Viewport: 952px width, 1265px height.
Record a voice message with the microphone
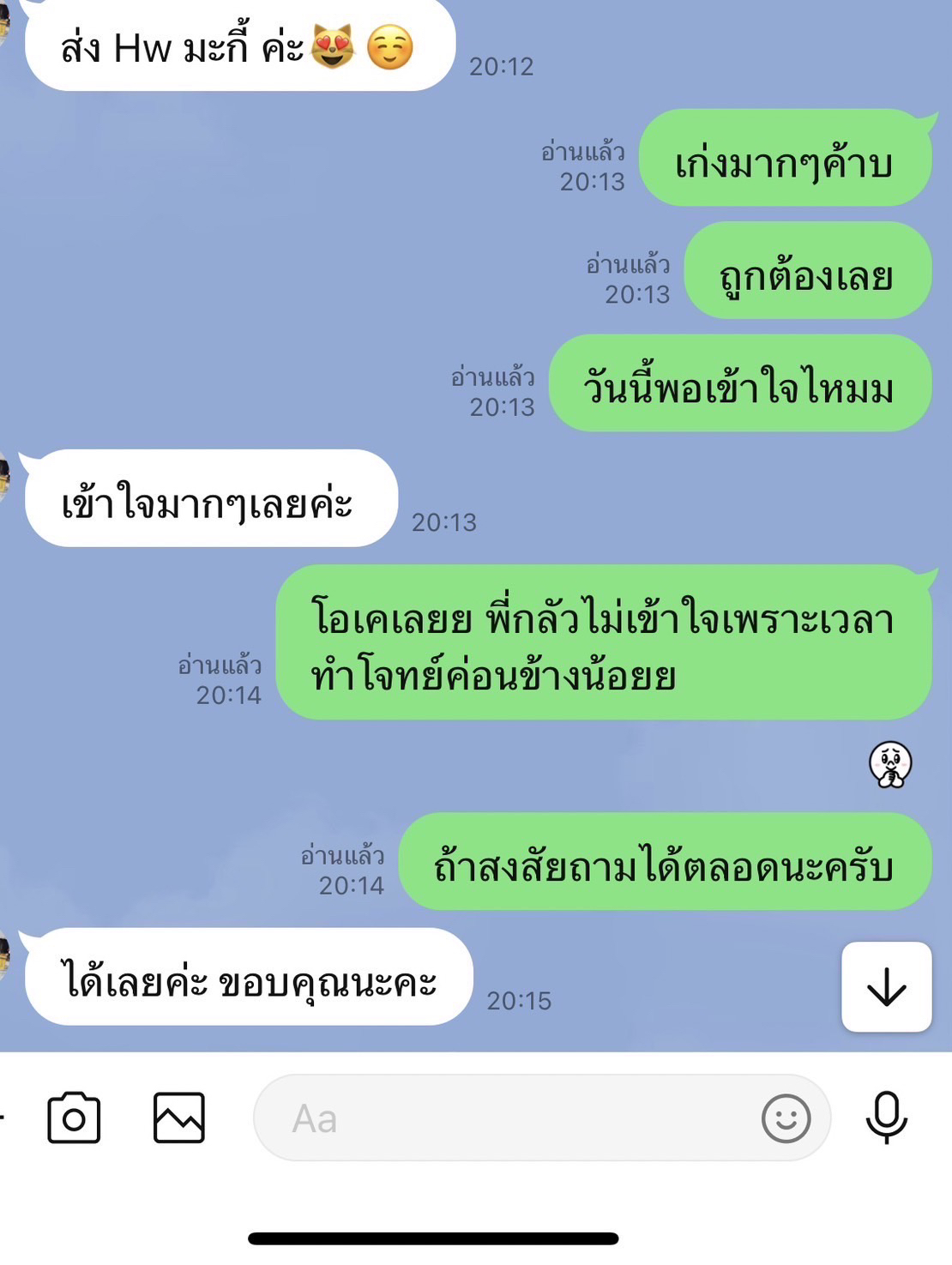pyautogui.click(x=886, y=1118)
